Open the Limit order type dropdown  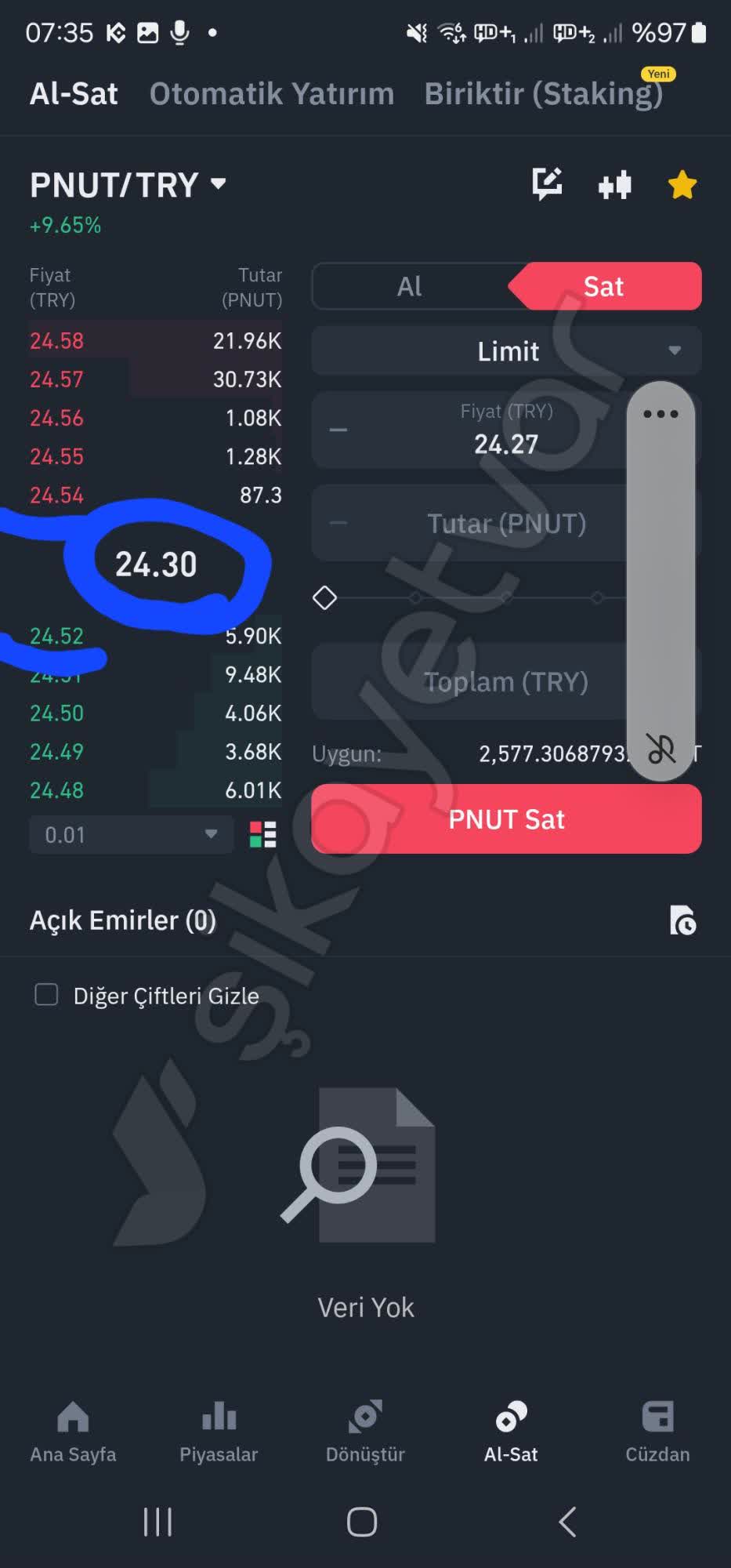tap(506, 350)
